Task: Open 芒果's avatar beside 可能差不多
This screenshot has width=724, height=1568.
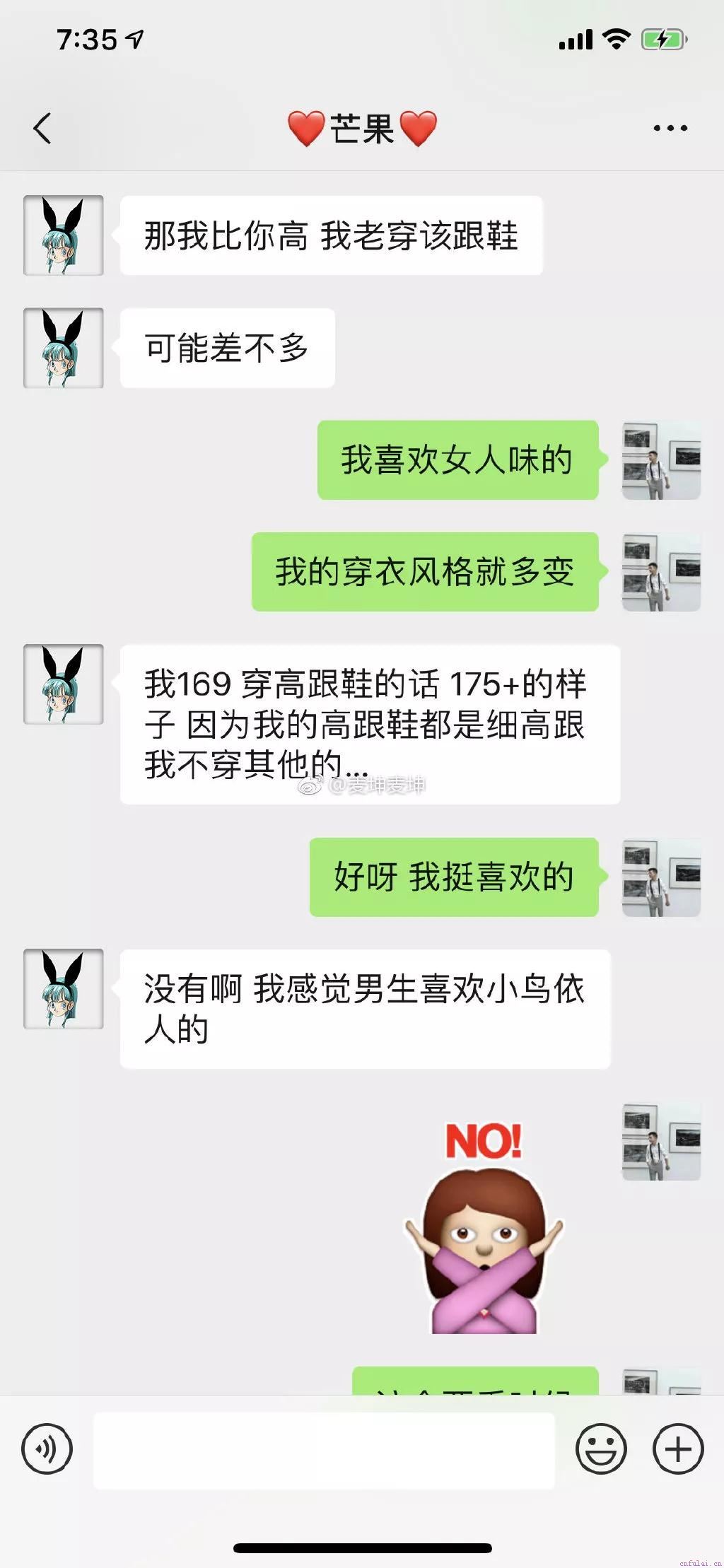Action: tap(64, 348)
